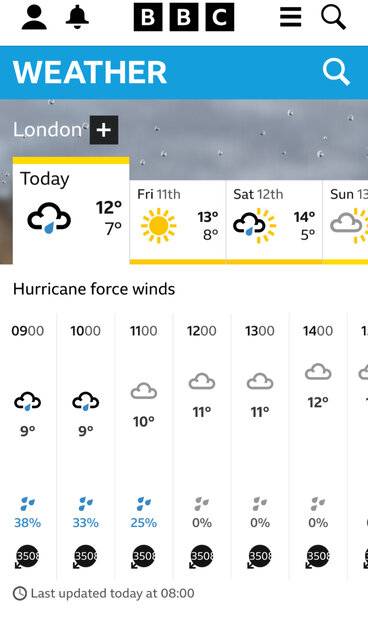This screenshot has height=620, width=368.
Task: Go to the BBC homepage logo
Action: pyautogui.click(x=184, y=17)
